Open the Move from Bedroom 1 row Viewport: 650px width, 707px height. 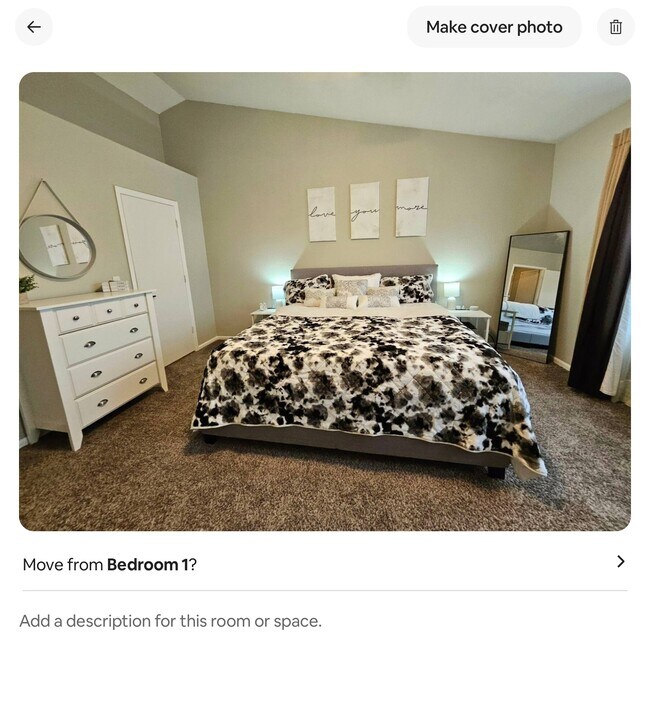pos(324,564)
